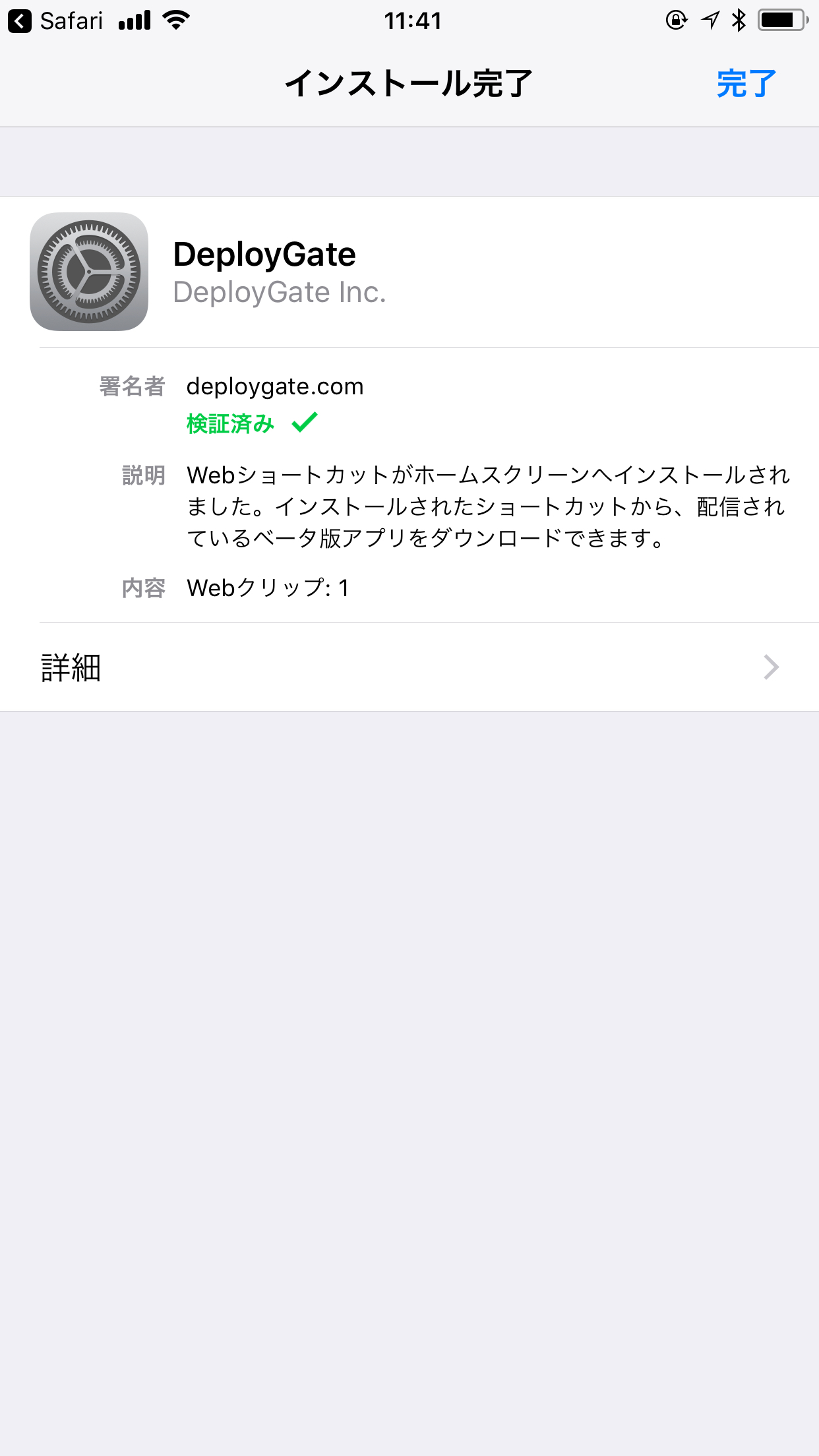The width and height of the screenshot is (819, 1456).
Task: Tap the green verification checkmark
Action: click(305, 423)
